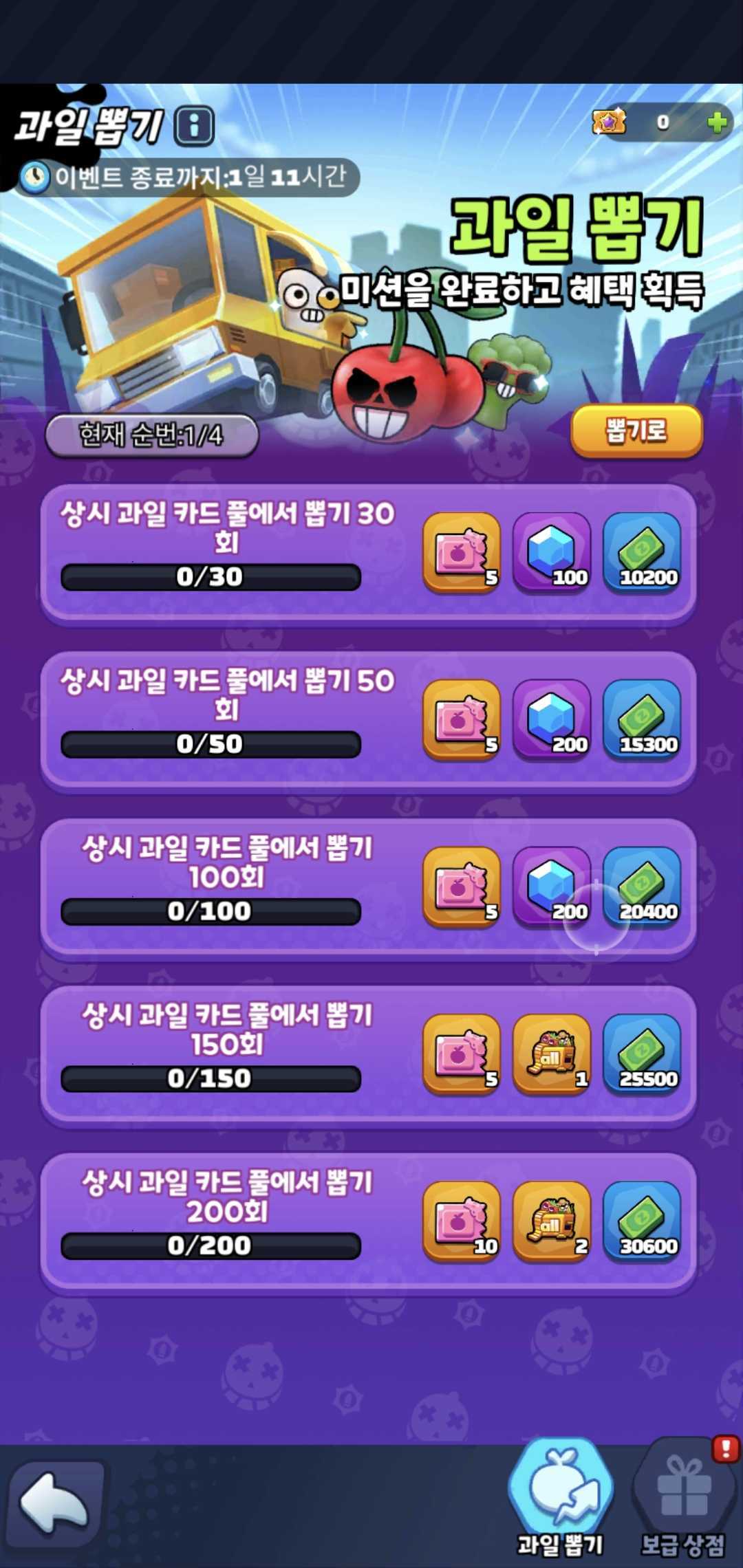
Task: View the 100 gem reward in 30회 mission
Action: coord(552,553)
